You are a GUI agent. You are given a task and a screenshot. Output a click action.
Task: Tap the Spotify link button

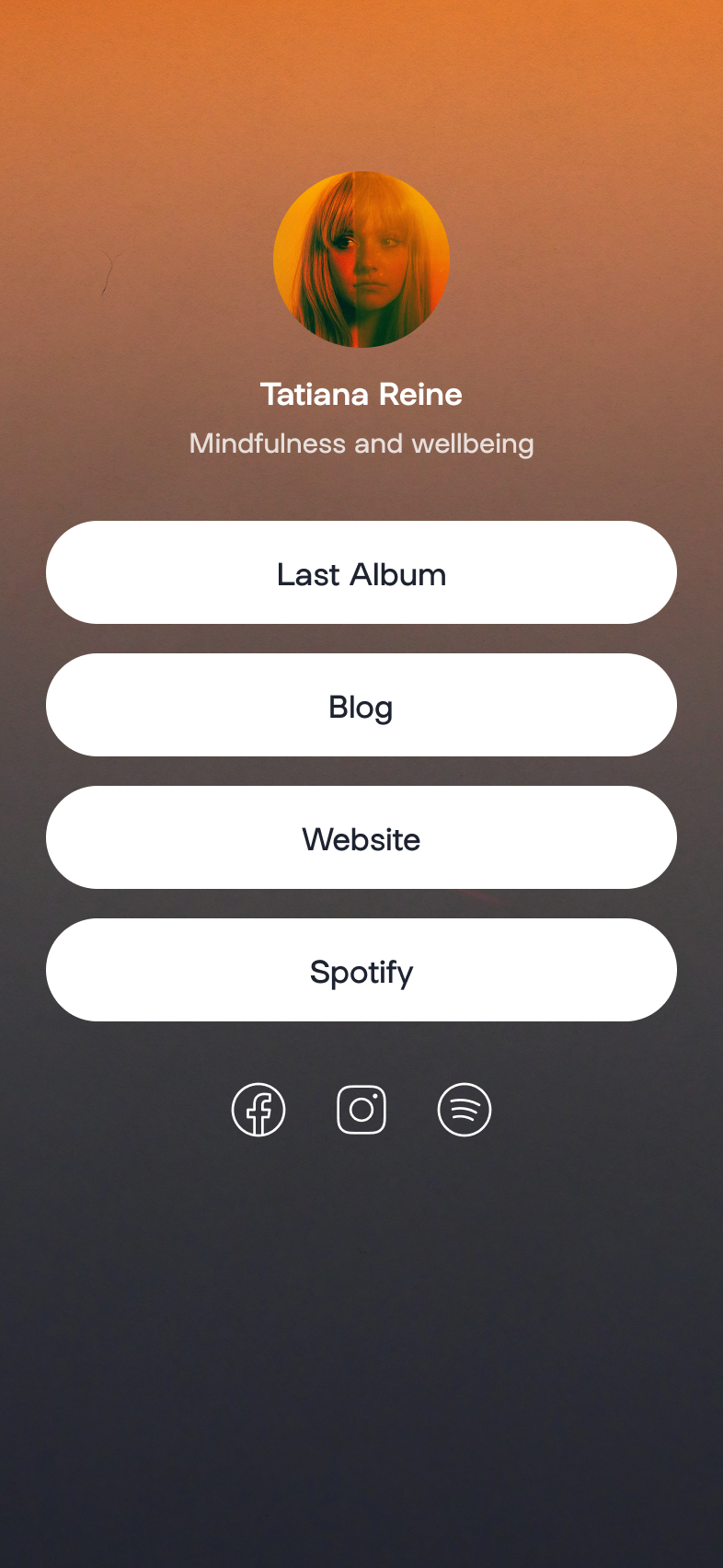tap(361, 970)
